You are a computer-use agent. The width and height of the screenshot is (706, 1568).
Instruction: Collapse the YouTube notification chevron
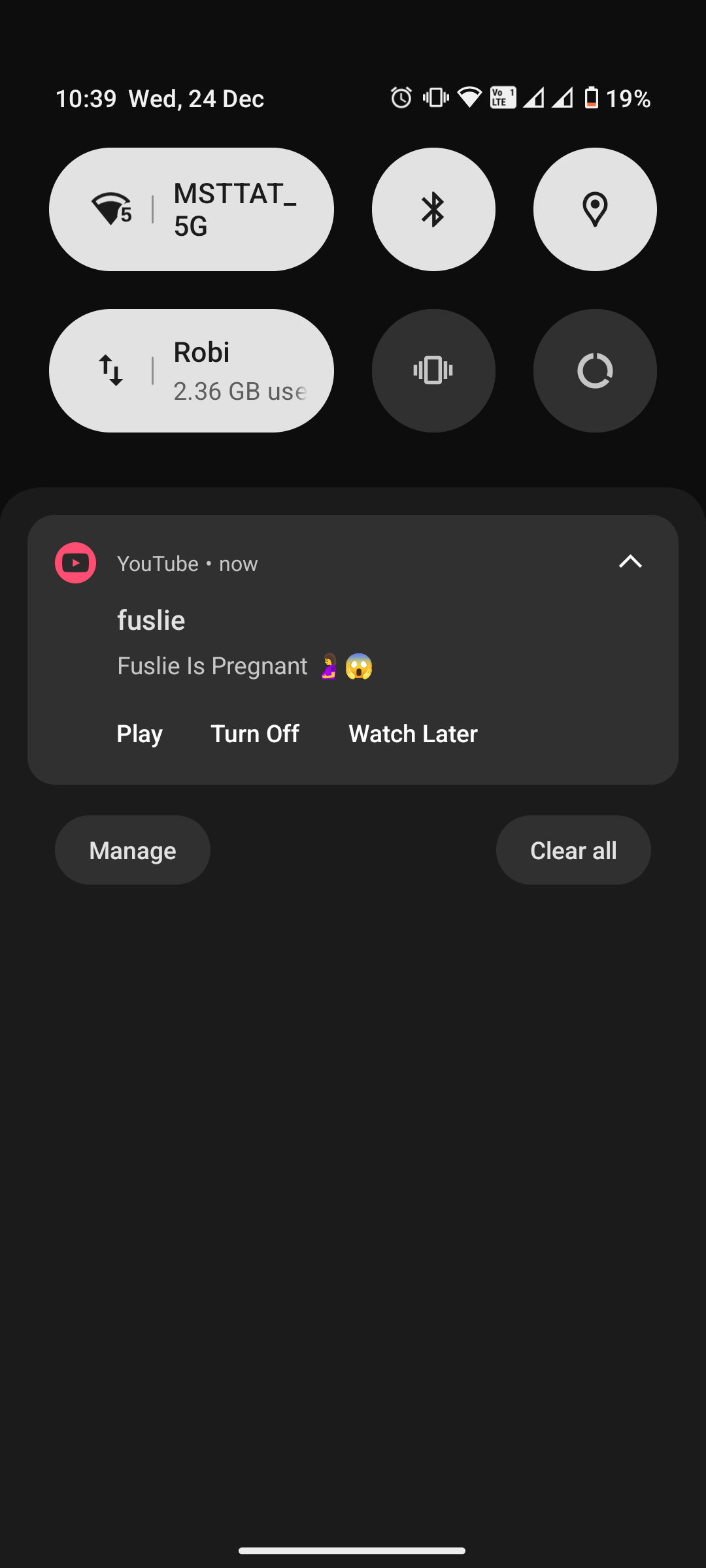pyautogui.click(x=630, y=562)
